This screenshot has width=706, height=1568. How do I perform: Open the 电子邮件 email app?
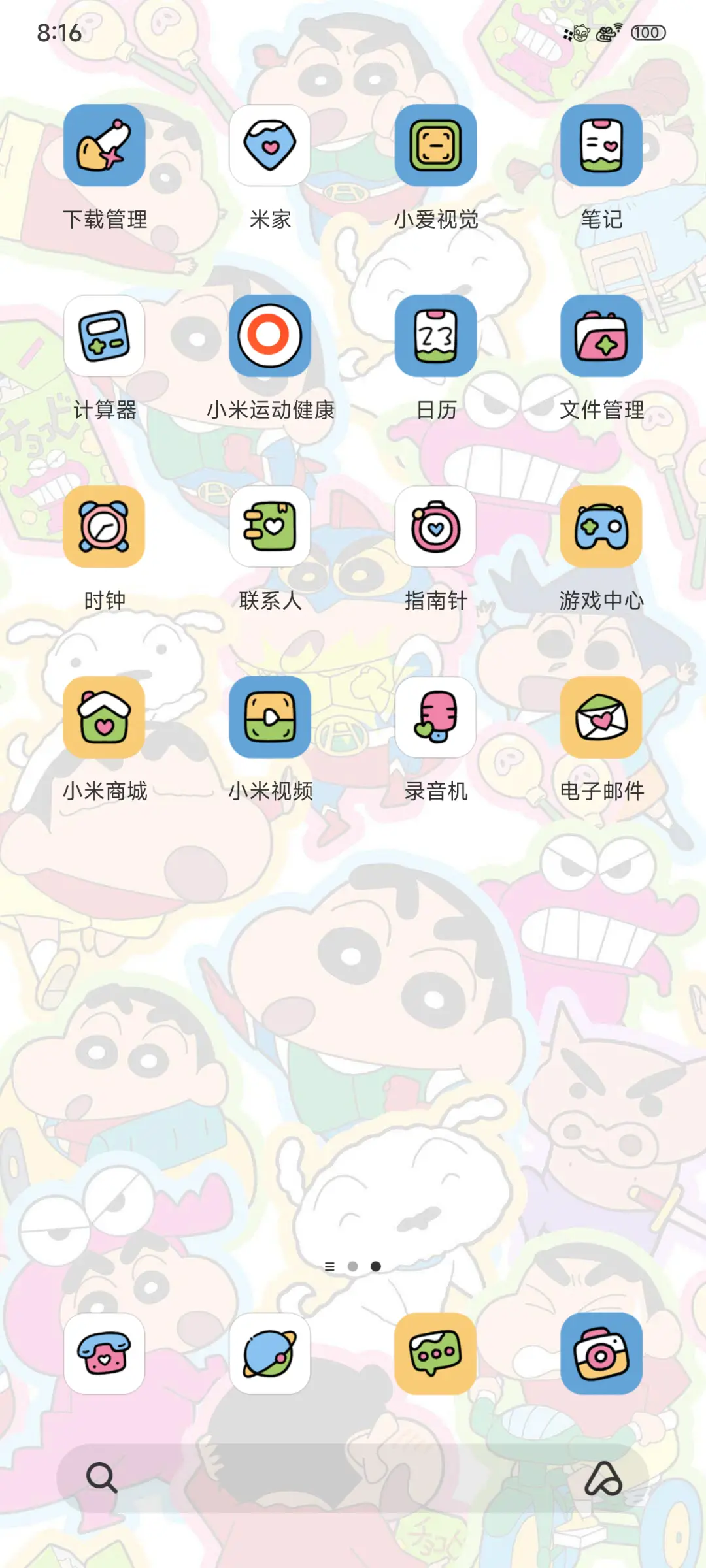point(601,717)
